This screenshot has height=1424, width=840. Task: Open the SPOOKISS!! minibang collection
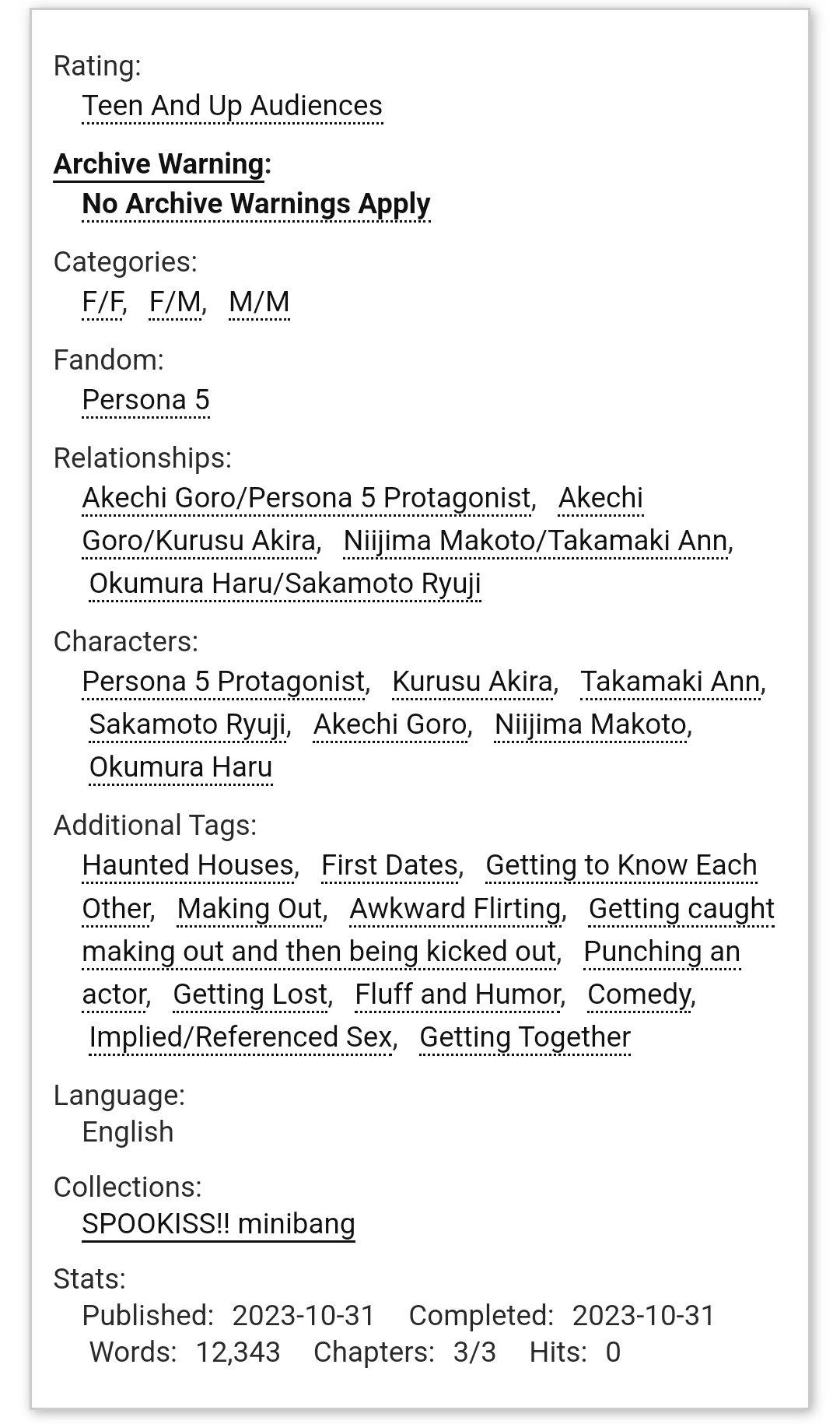(x=218, y=1224)
